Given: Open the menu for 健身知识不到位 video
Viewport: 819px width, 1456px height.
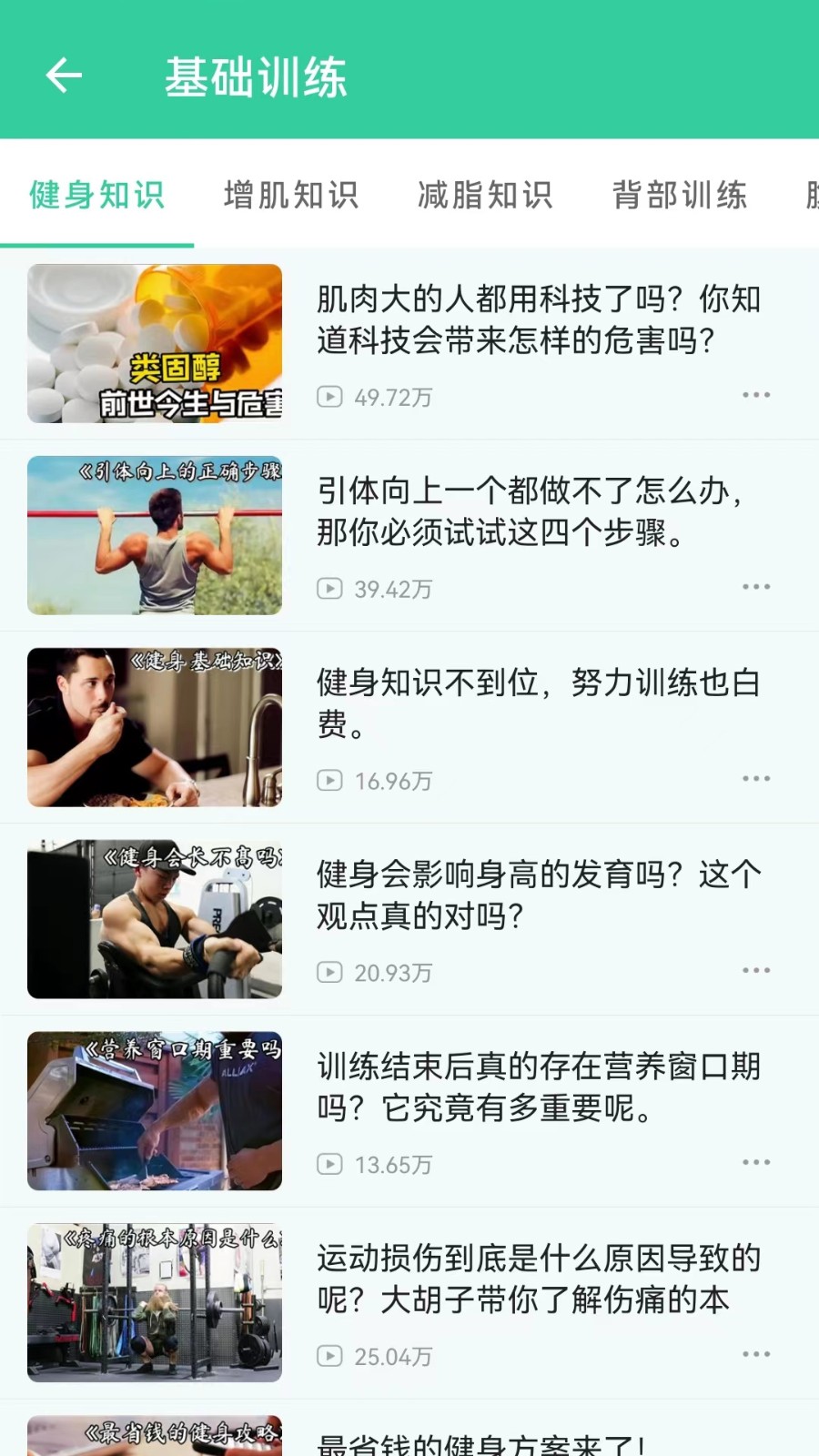Looking at the screenshot, I should tap(756, 779).
